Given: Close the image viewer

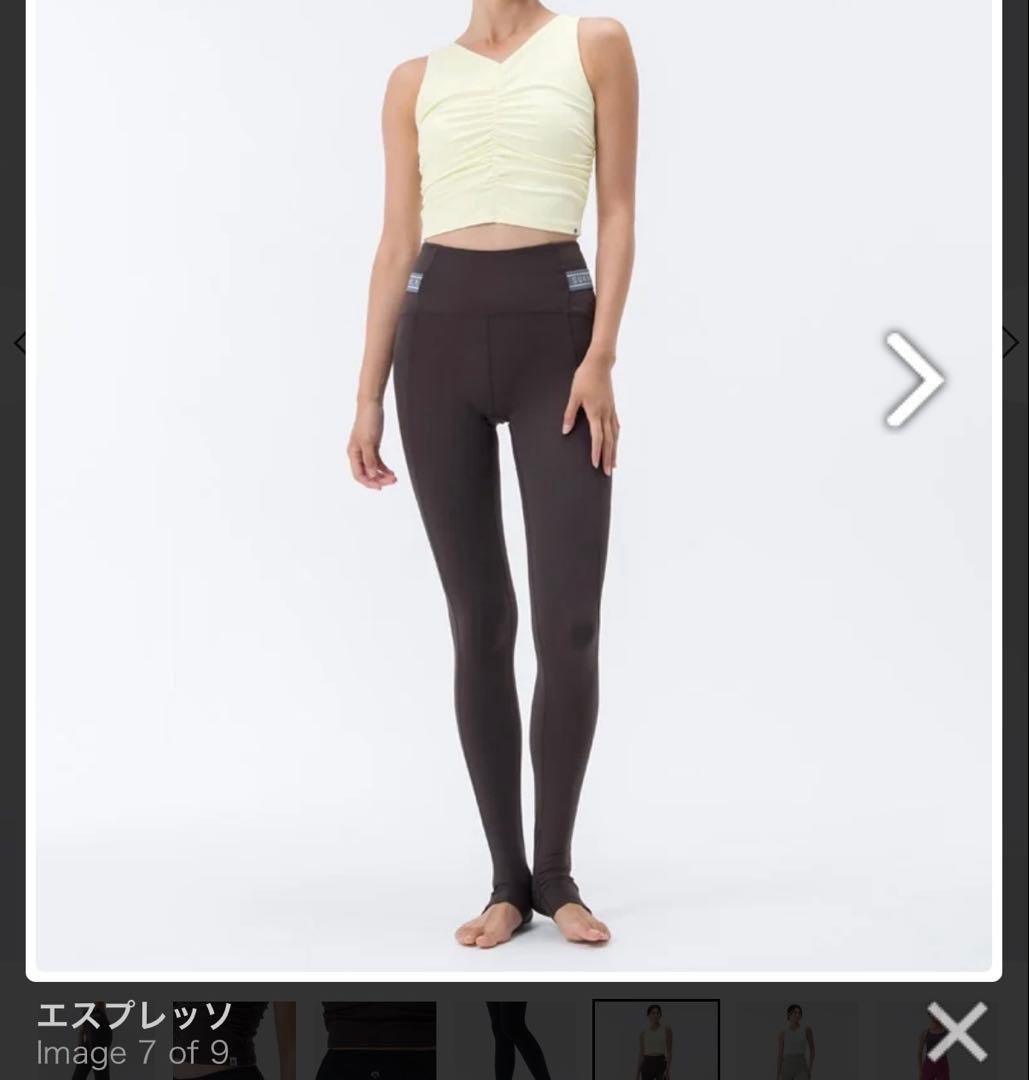Looking at the screenshot, I should pos(956,1031).
